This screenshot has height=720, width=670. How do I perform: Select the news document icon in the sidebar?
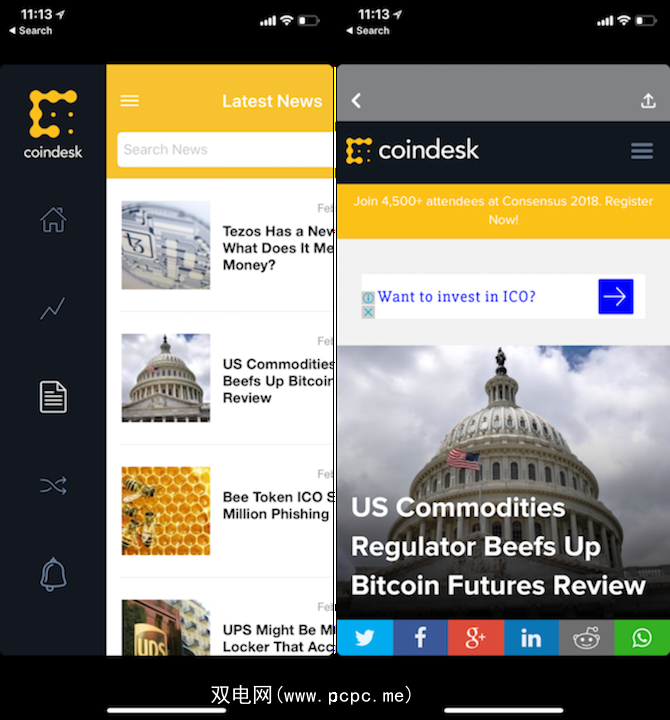click(53, 397)
